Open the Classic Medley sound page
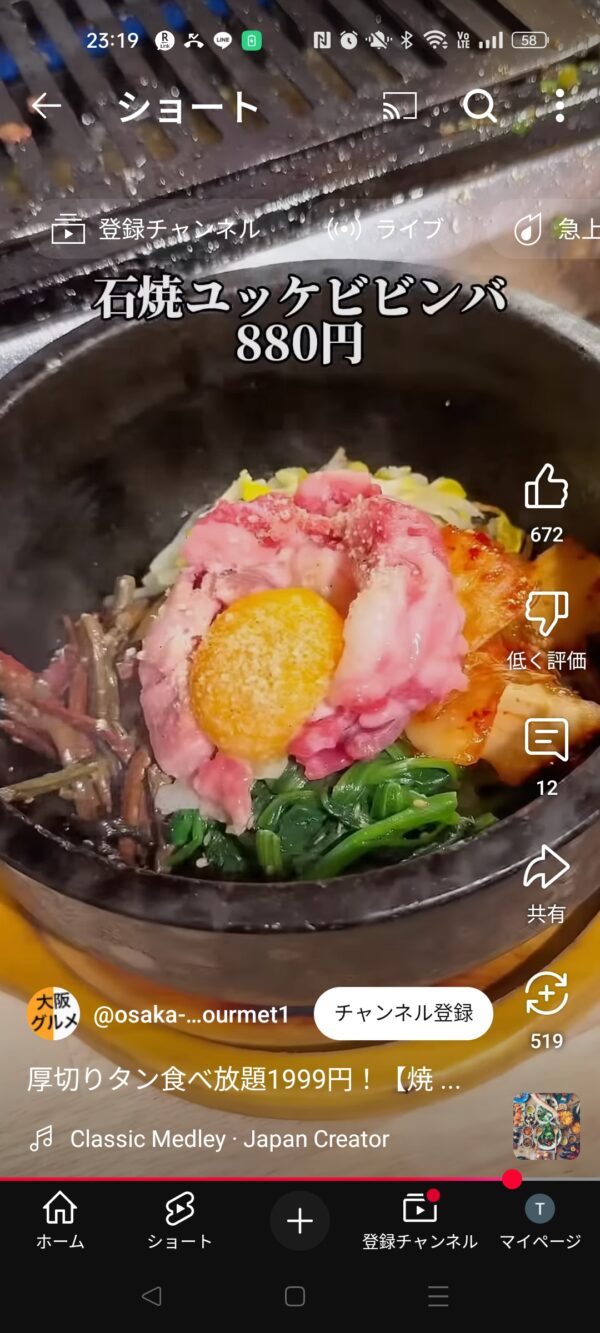 [x=228, y=1138]
